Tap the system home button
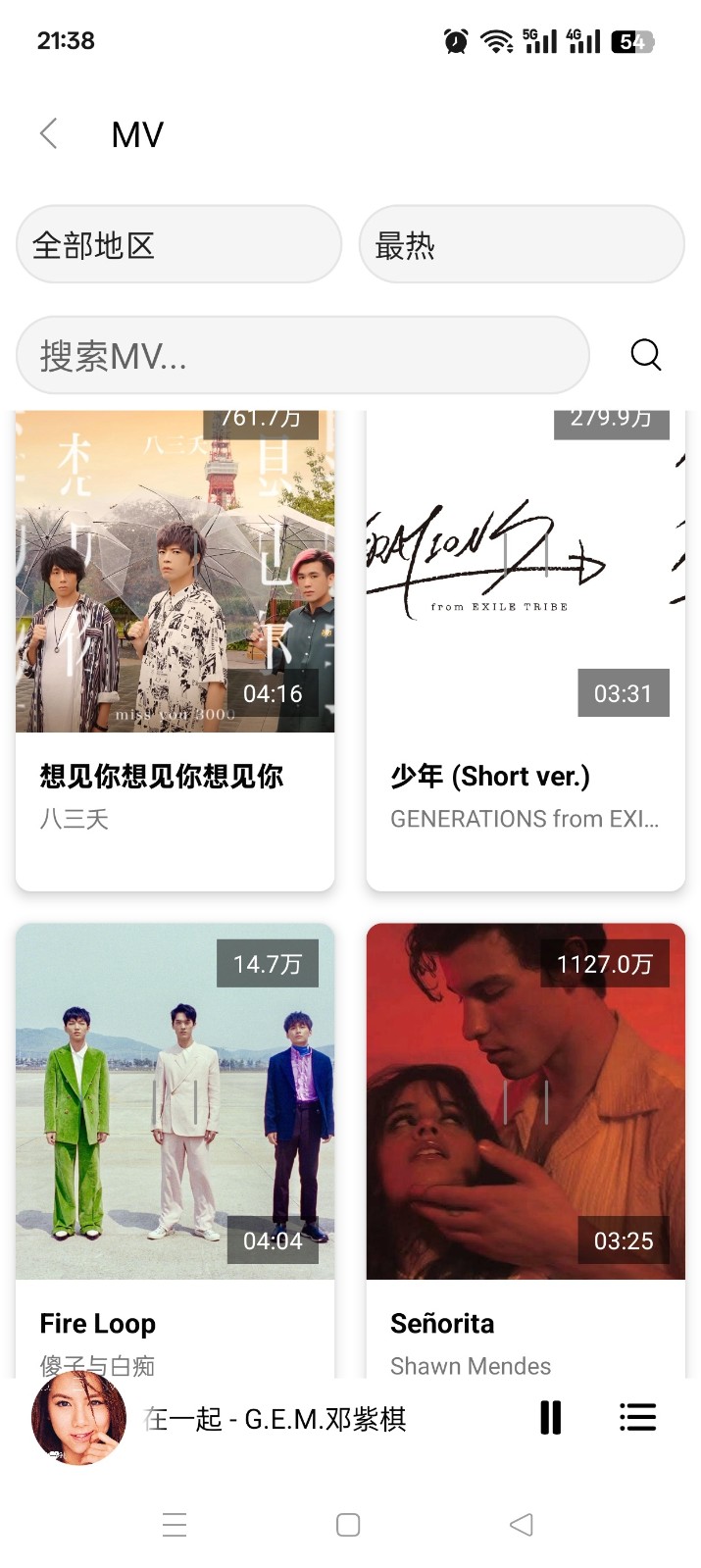The width and height of the screenshot is (701, 1568). 348,1525
